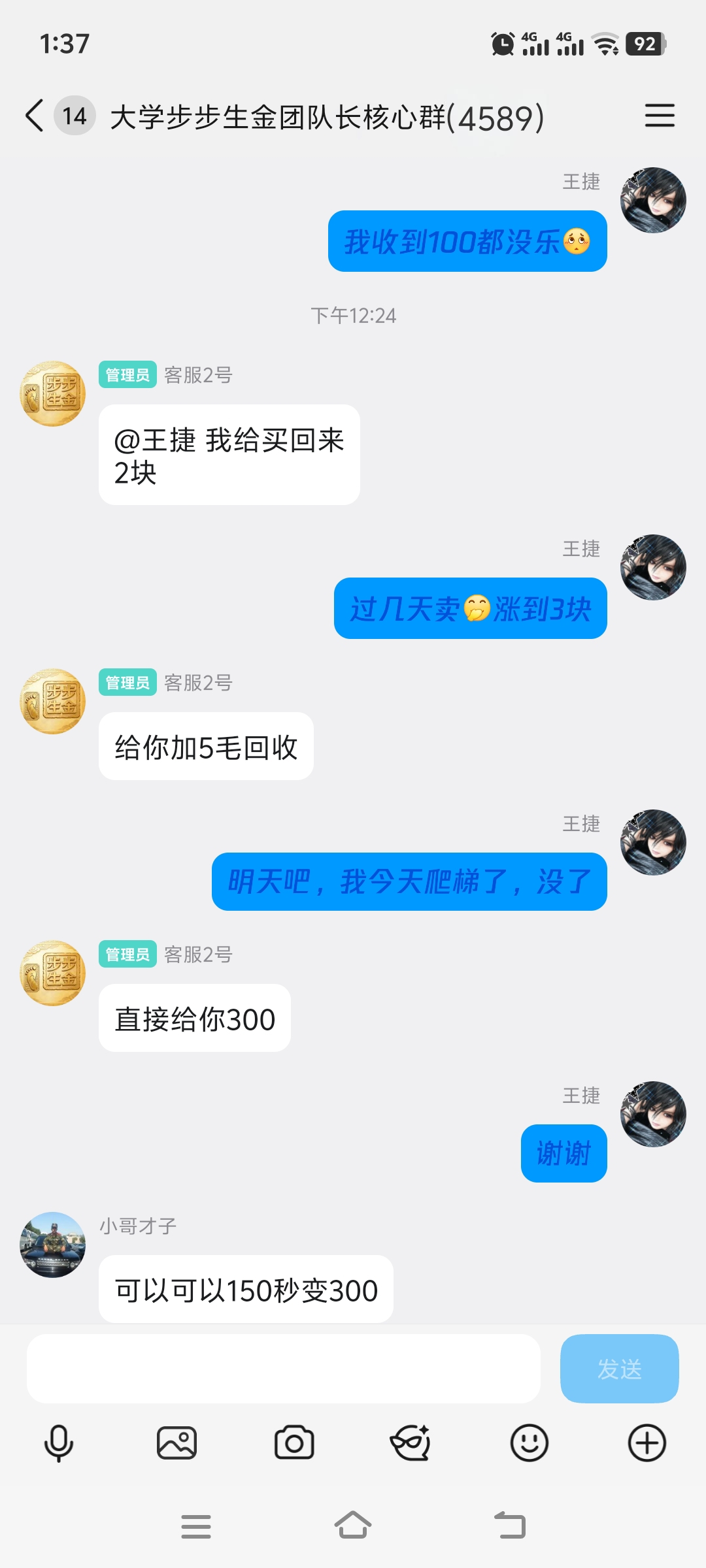Open 王捷's avatar beside the 谢谢 message
This screenshot has width=706, height=1568.
coord(653,1114)
